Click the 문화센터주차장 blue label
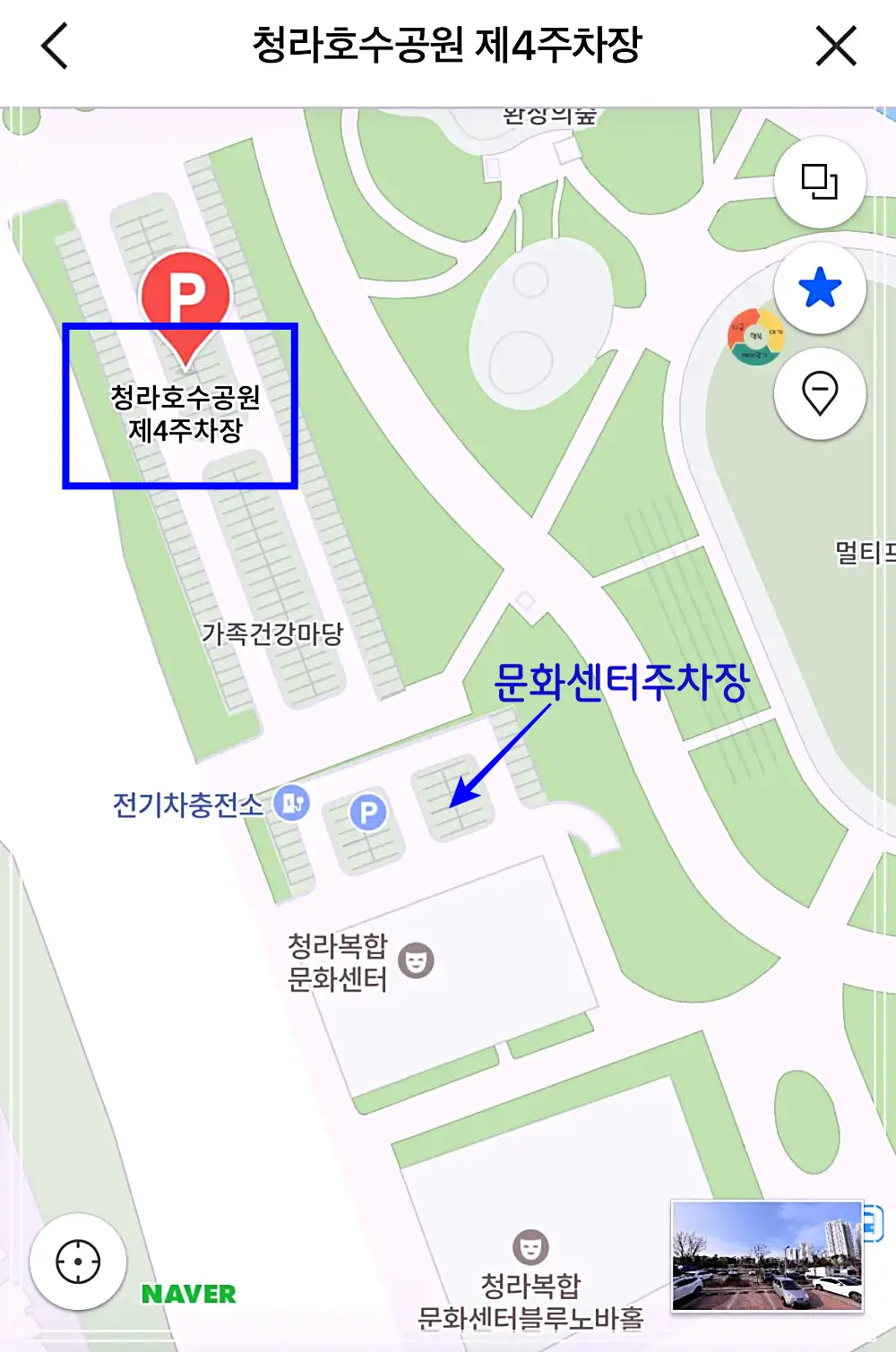Viewport: 896px width, 1352px height. pos(625,684)
